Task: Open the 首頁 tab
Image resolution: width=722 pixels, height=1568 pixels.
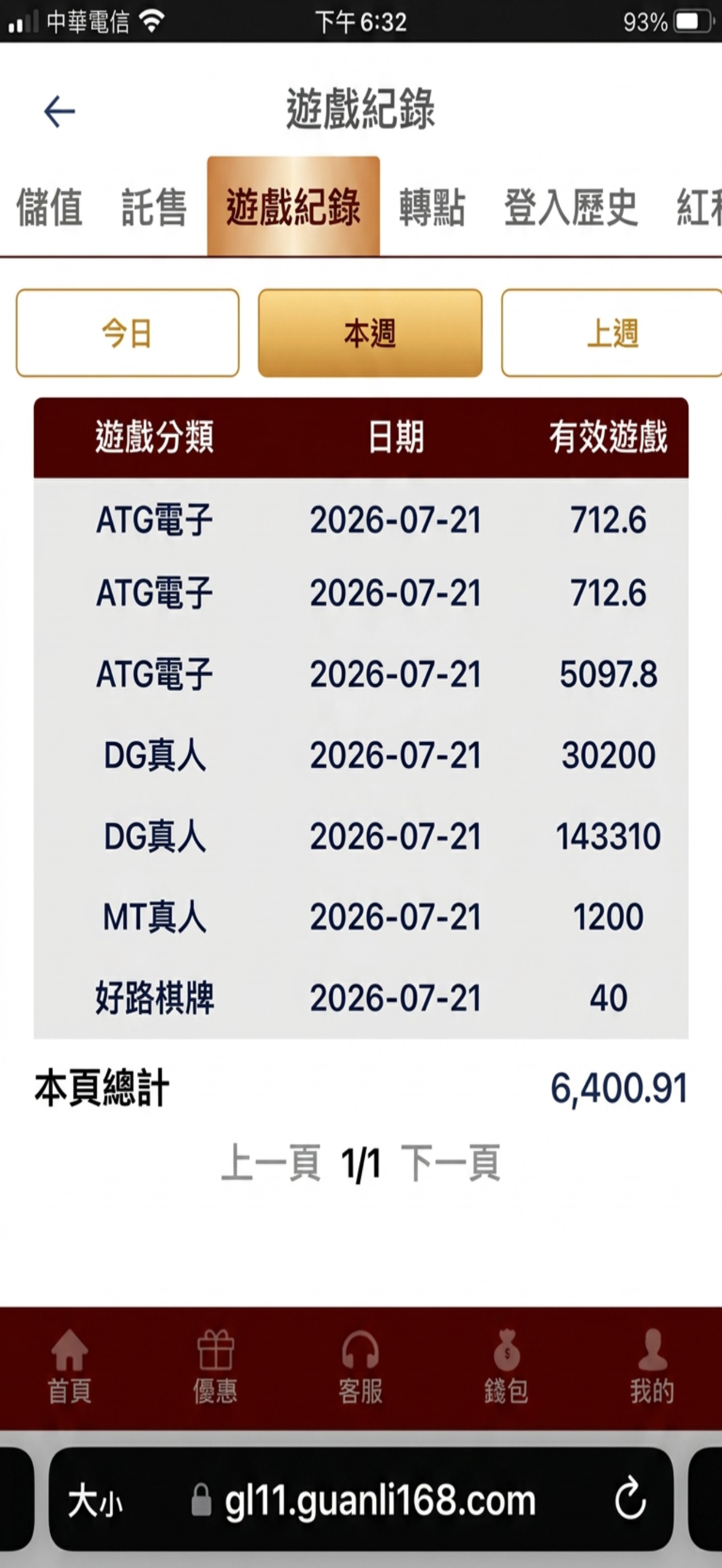Action: pos(69,1367)
